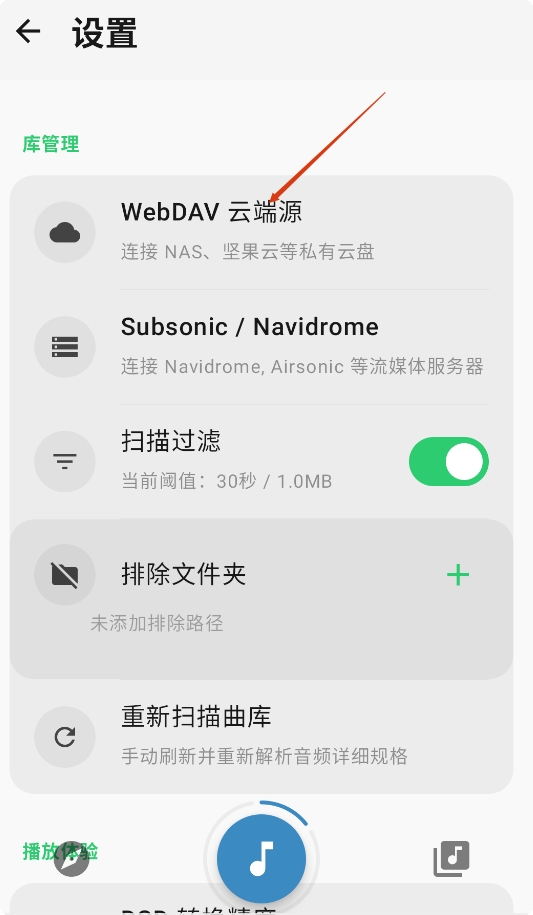Turn off the 扫描过滤 switch

[448, 461]
